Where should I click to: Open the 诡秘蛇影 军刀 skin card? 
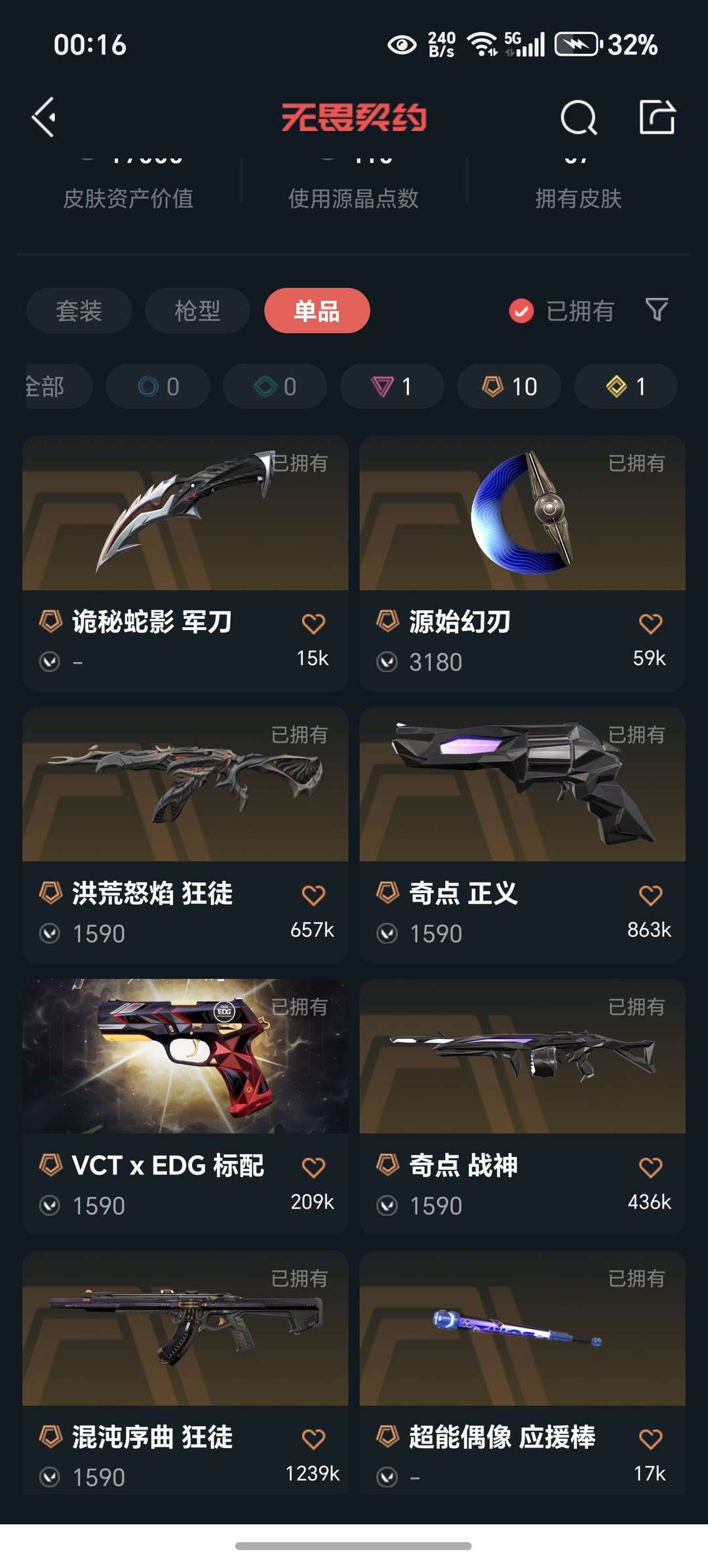click(x=185, y=563)
